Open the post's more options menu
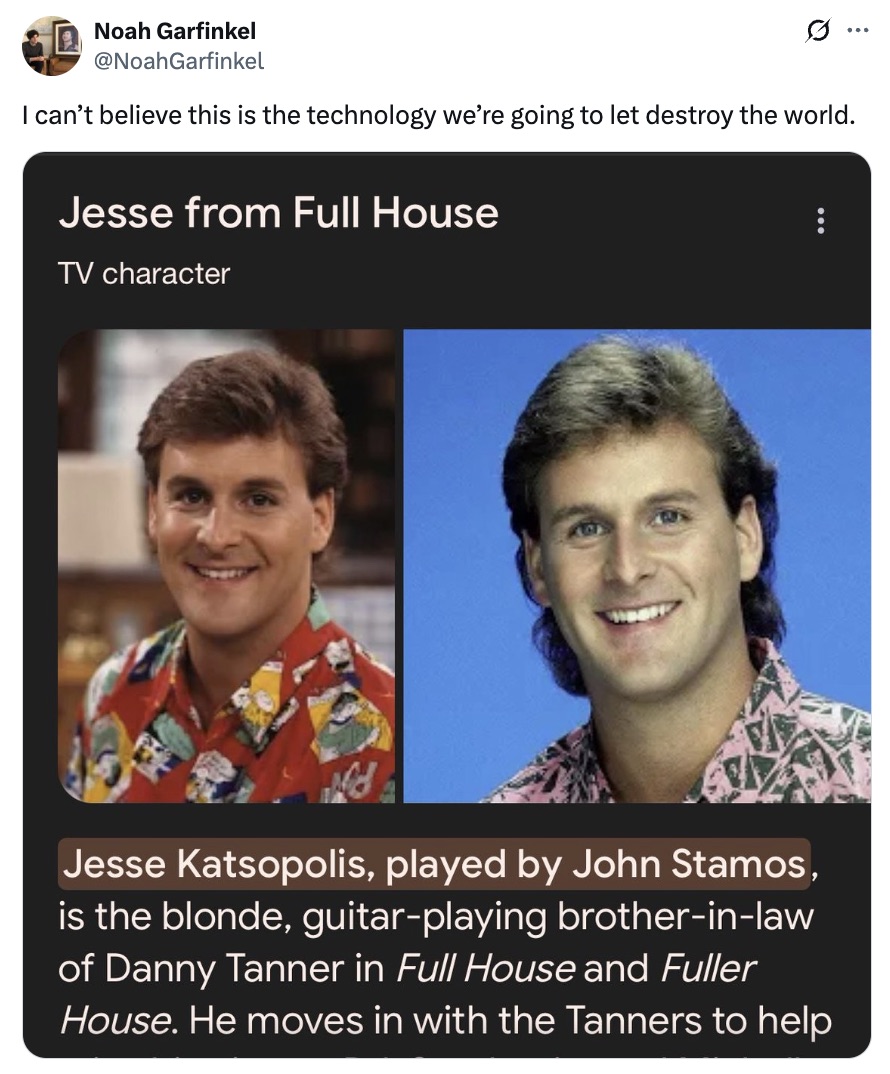The width and height of the screenshot is (890, 1074). [x=857, y=32]
